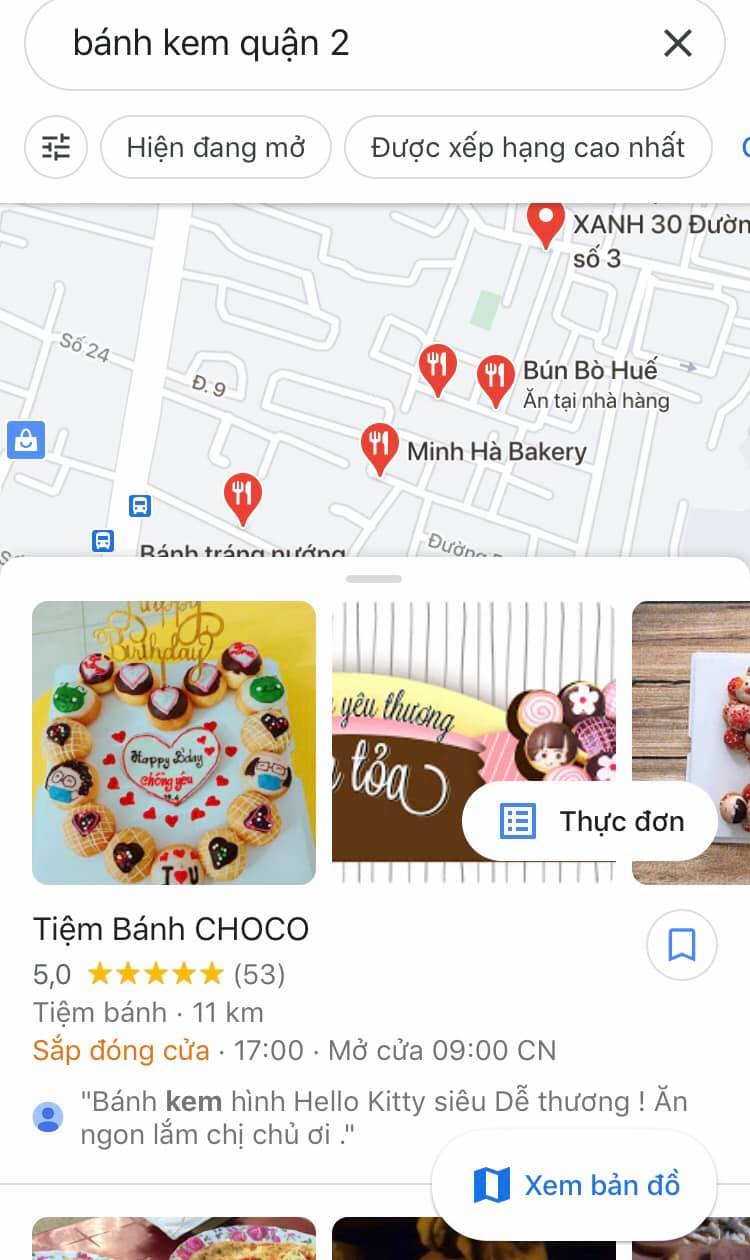Tap the Minh Hà Bakery map pin
The width and height of the screenshot is (750, 1260).
pyautogui.click(x=378, y=449)
